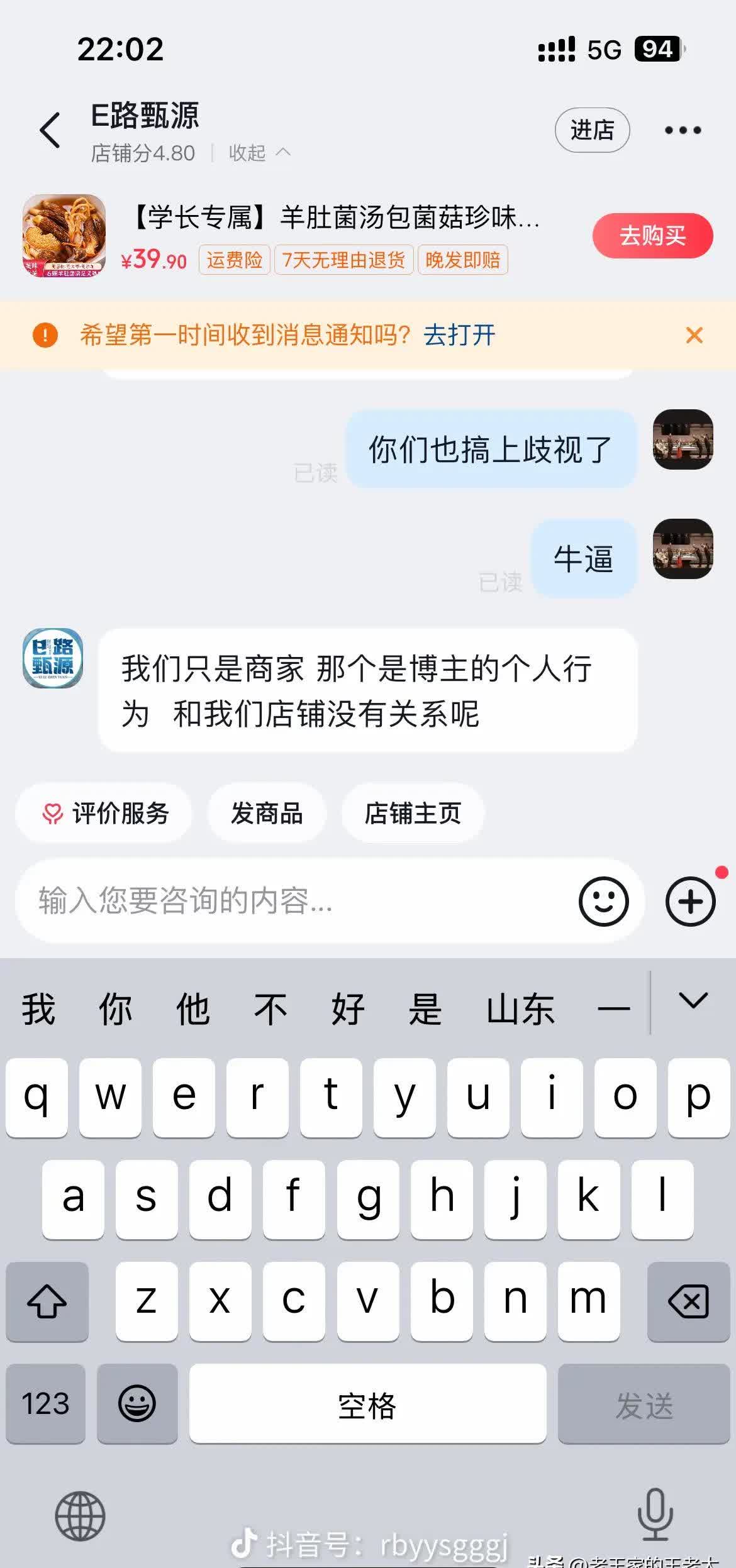The width and height of the screenshot is (736, 1568).
Task: Open notifications via the 去打开 link
Action: point(460,335)
